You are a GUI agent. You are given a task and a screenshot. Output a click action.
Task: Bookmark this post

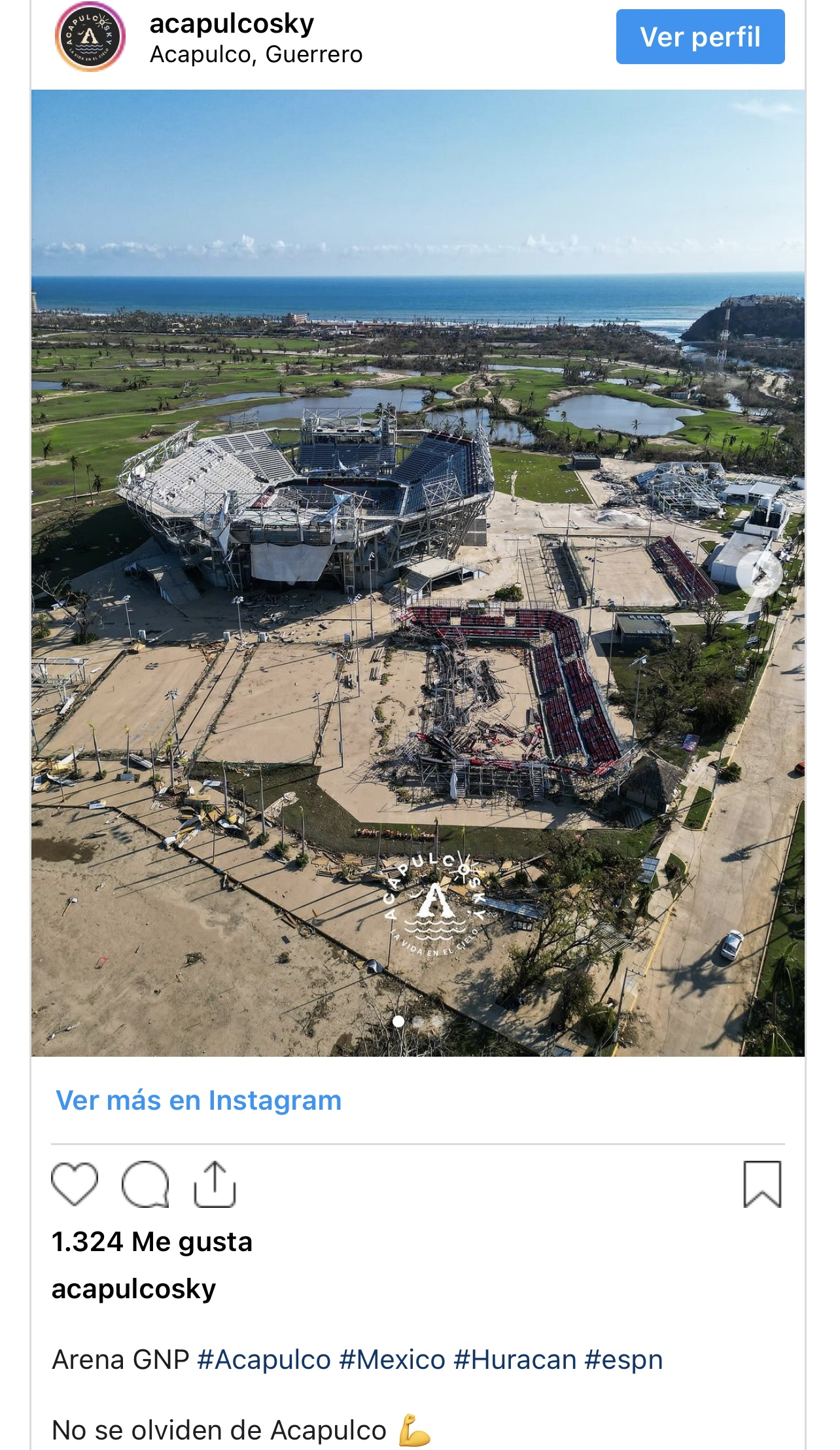pos(762,1184)
